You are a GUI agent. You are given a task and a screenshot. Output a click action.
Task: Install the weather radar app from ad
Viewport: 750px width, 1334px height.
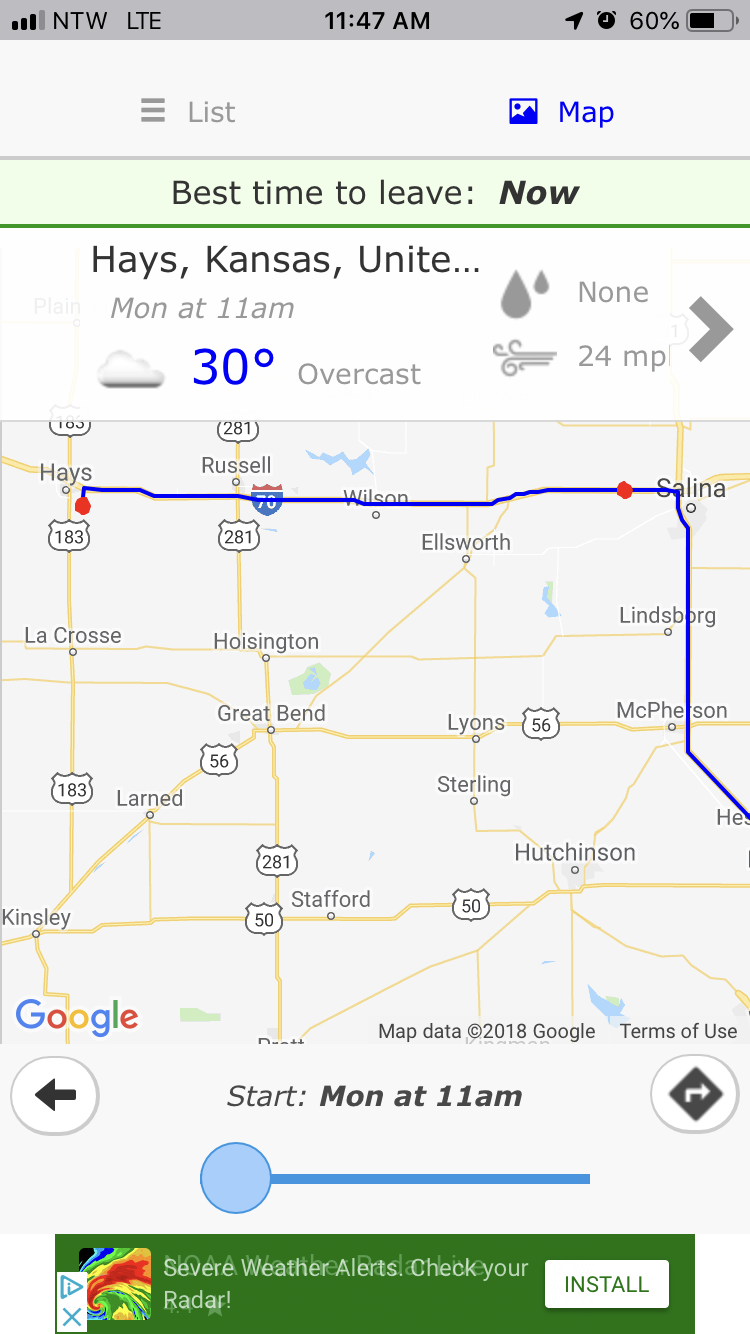(x=606, y=1284)
